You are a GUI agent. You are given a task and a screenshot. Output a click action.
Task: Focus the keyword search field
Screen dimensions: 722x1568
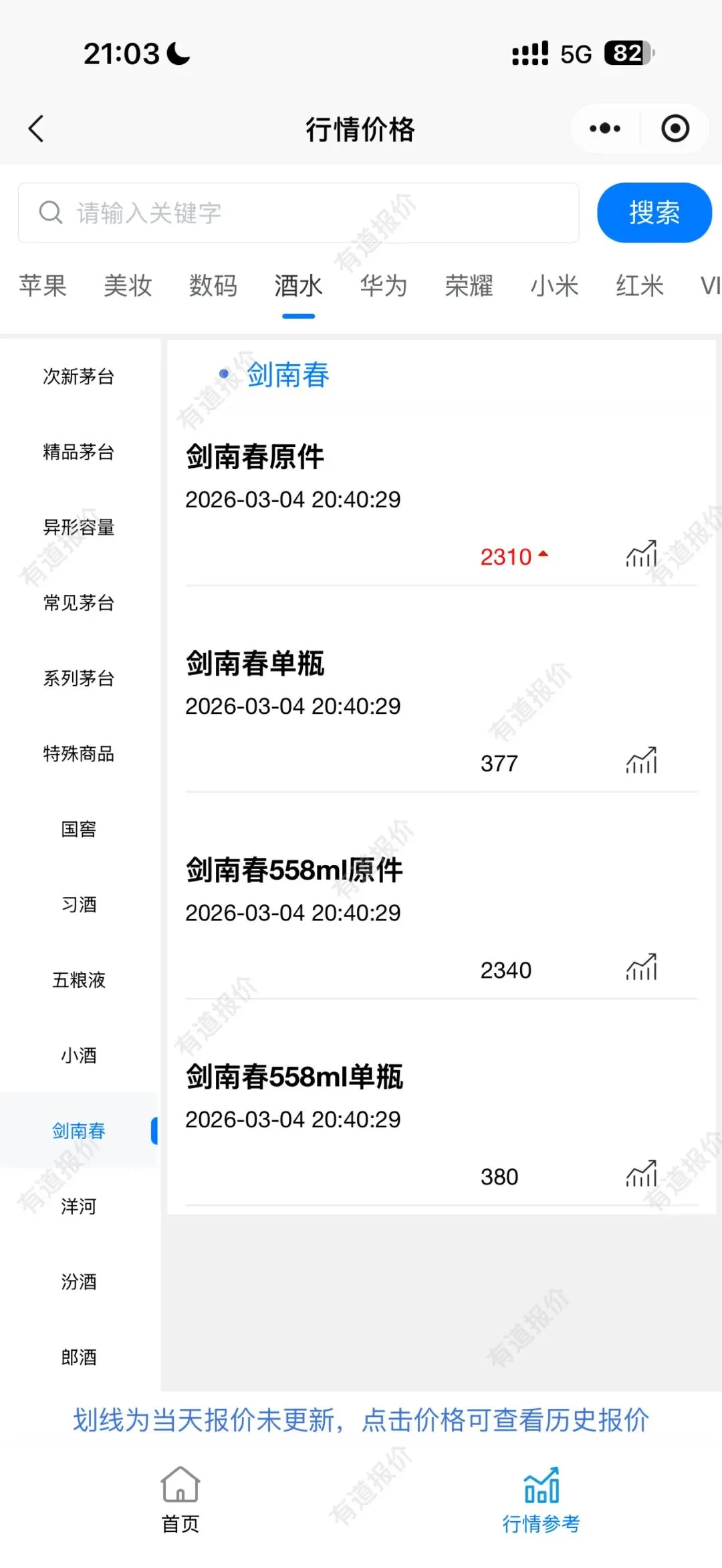(298, 213)
